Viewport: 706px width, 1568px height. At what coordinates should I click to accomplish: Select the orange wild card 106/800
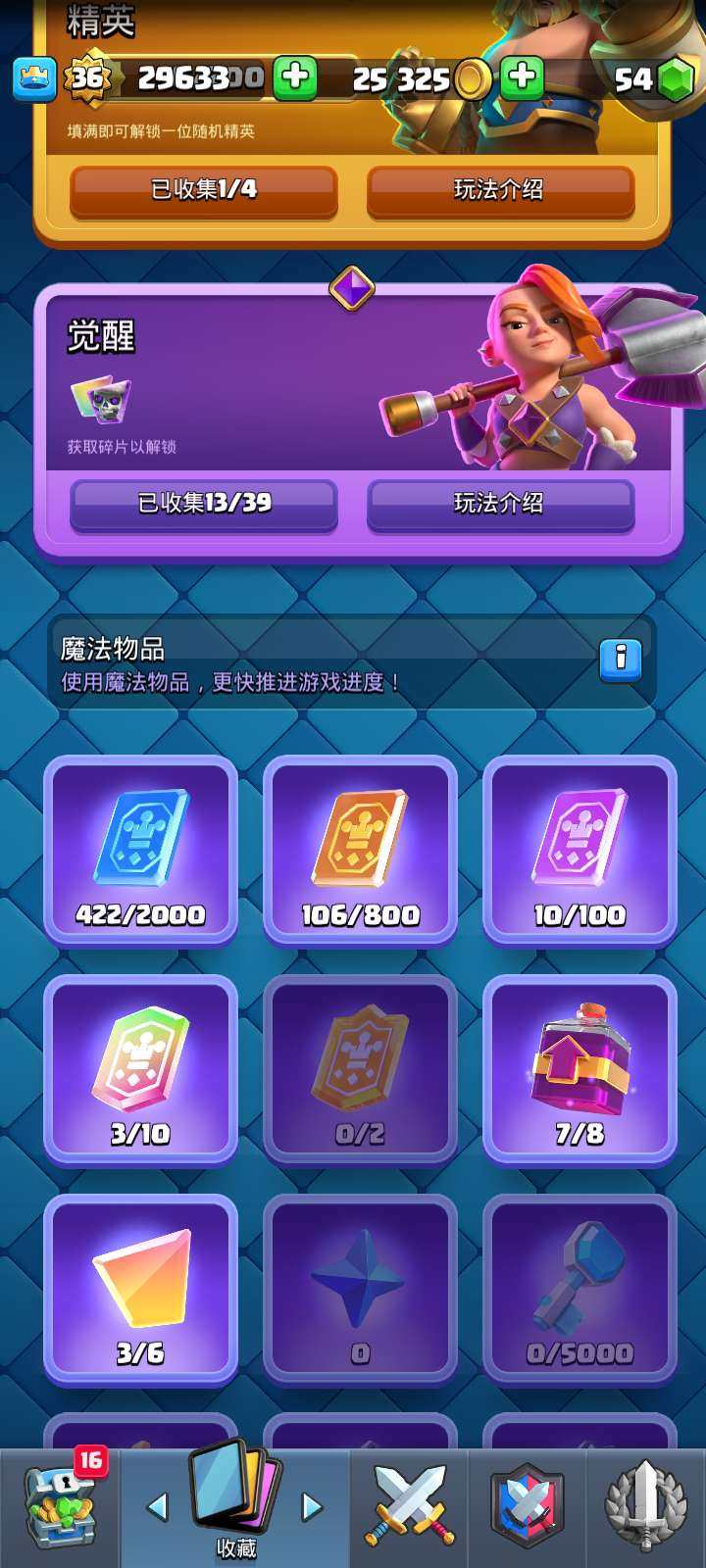[x=360, y=850]
